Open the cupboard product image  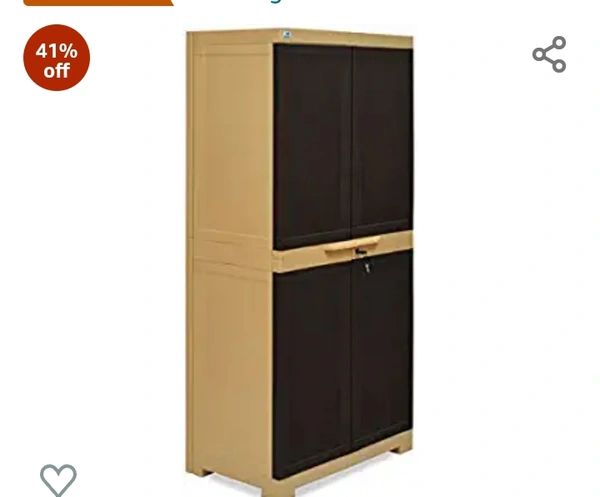pyautogui.click(x=300, y=260)
